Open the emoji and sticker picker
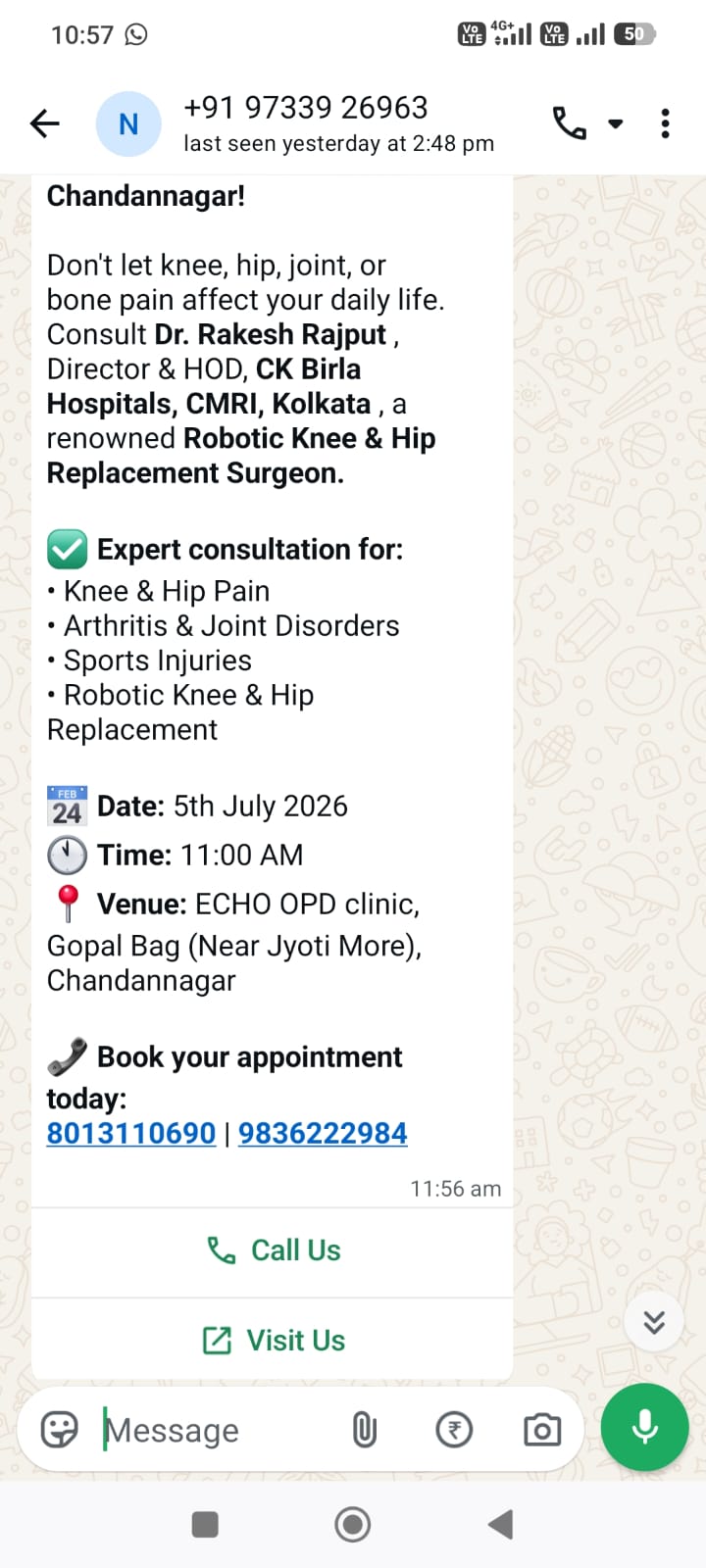Viewport: 706px width, 1568px height. click(x=59, y=1430)
